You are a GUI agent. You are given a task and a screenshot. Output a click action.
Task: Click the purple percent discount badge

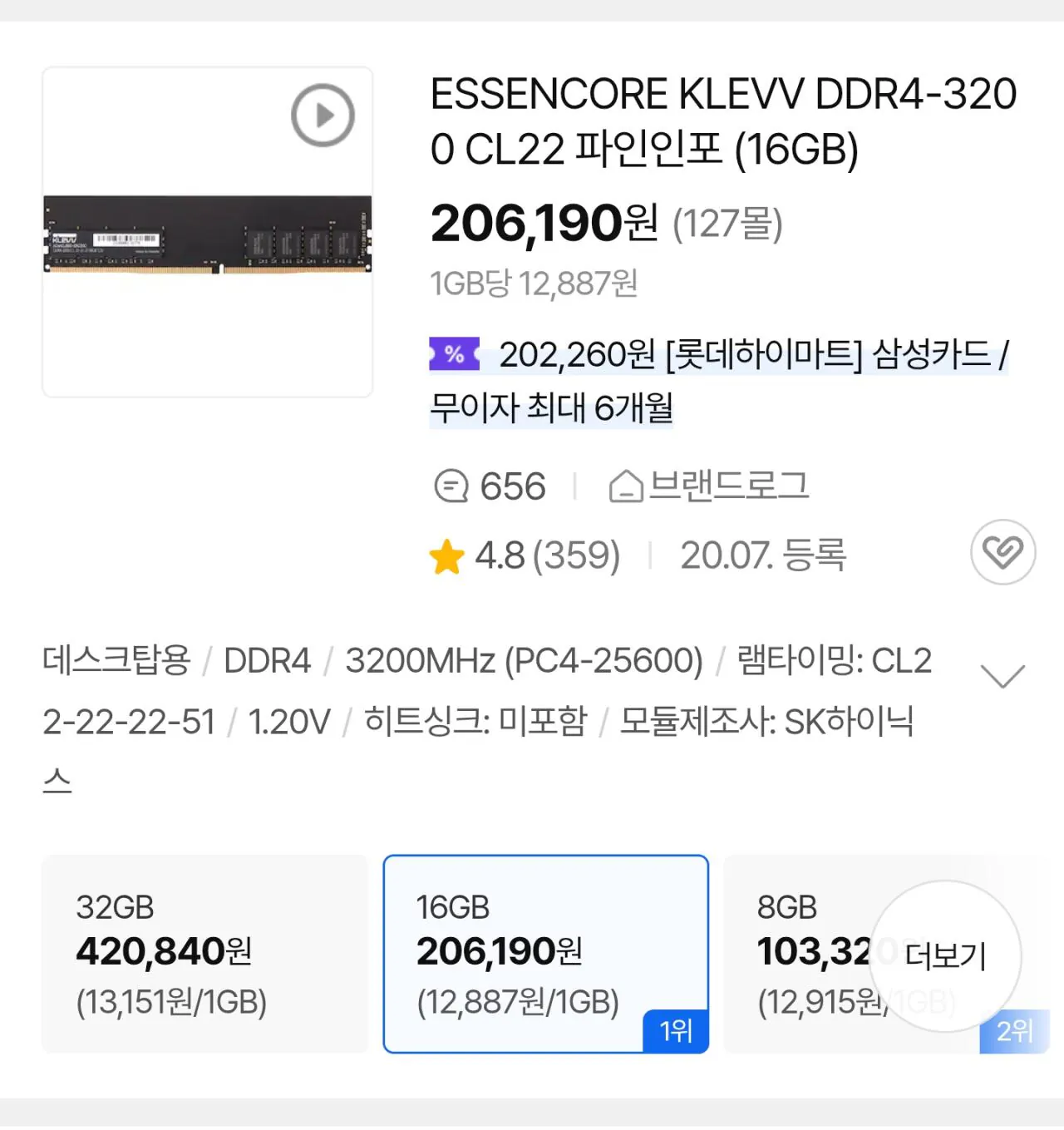[452, 354]
